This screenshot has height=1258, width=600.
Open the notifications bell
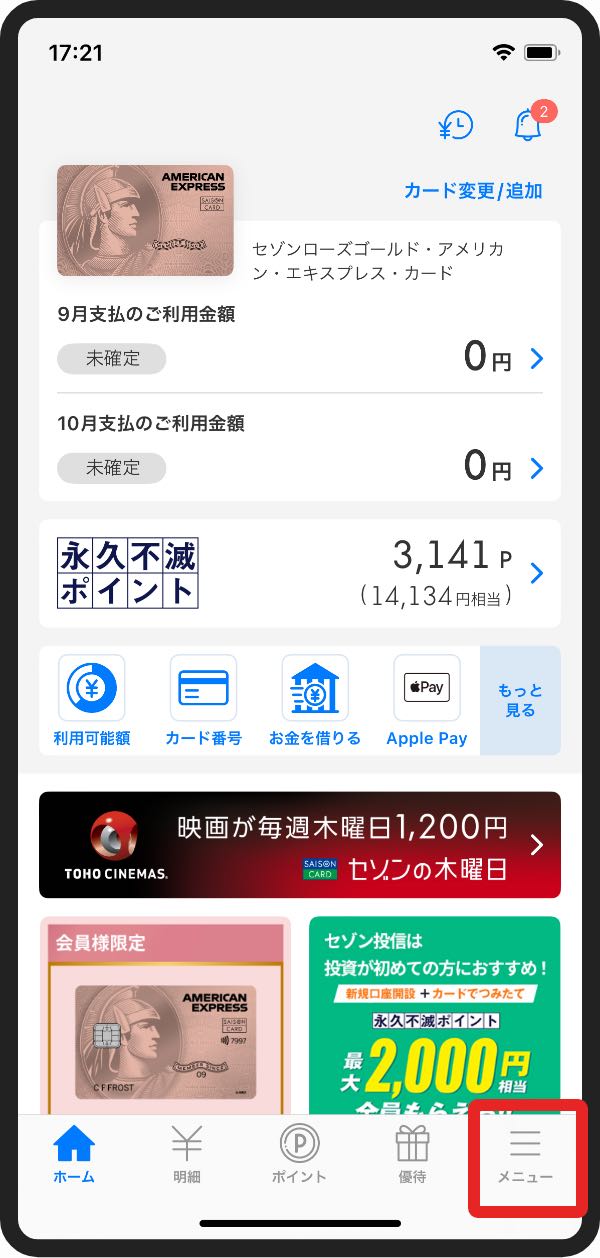[527, 125]
